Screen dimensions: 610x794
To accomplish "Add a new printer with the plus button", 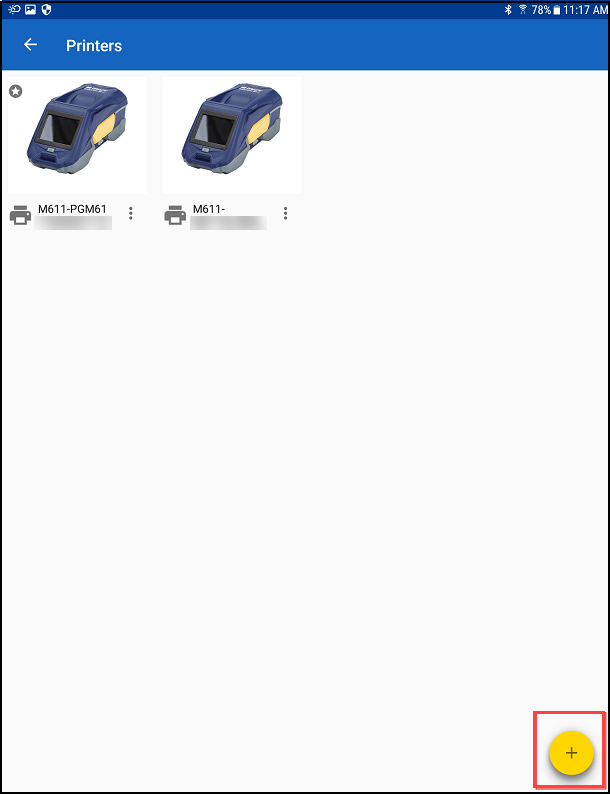I will tap(571, 752).
